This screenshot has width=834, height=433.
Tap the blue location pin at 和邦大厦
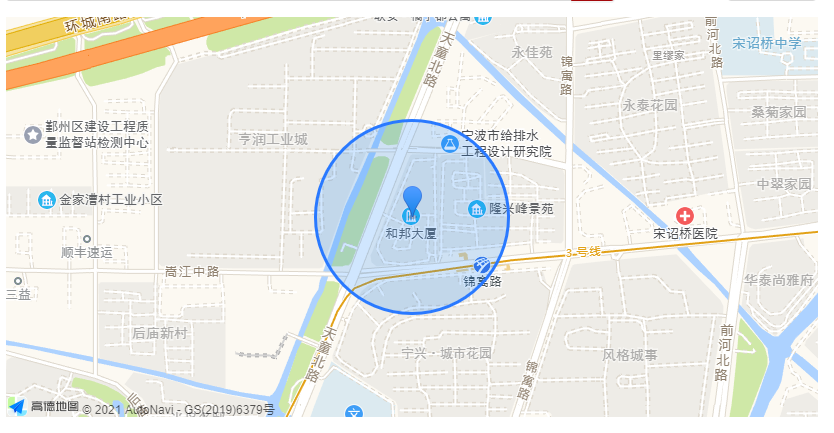tap(412, 199)
